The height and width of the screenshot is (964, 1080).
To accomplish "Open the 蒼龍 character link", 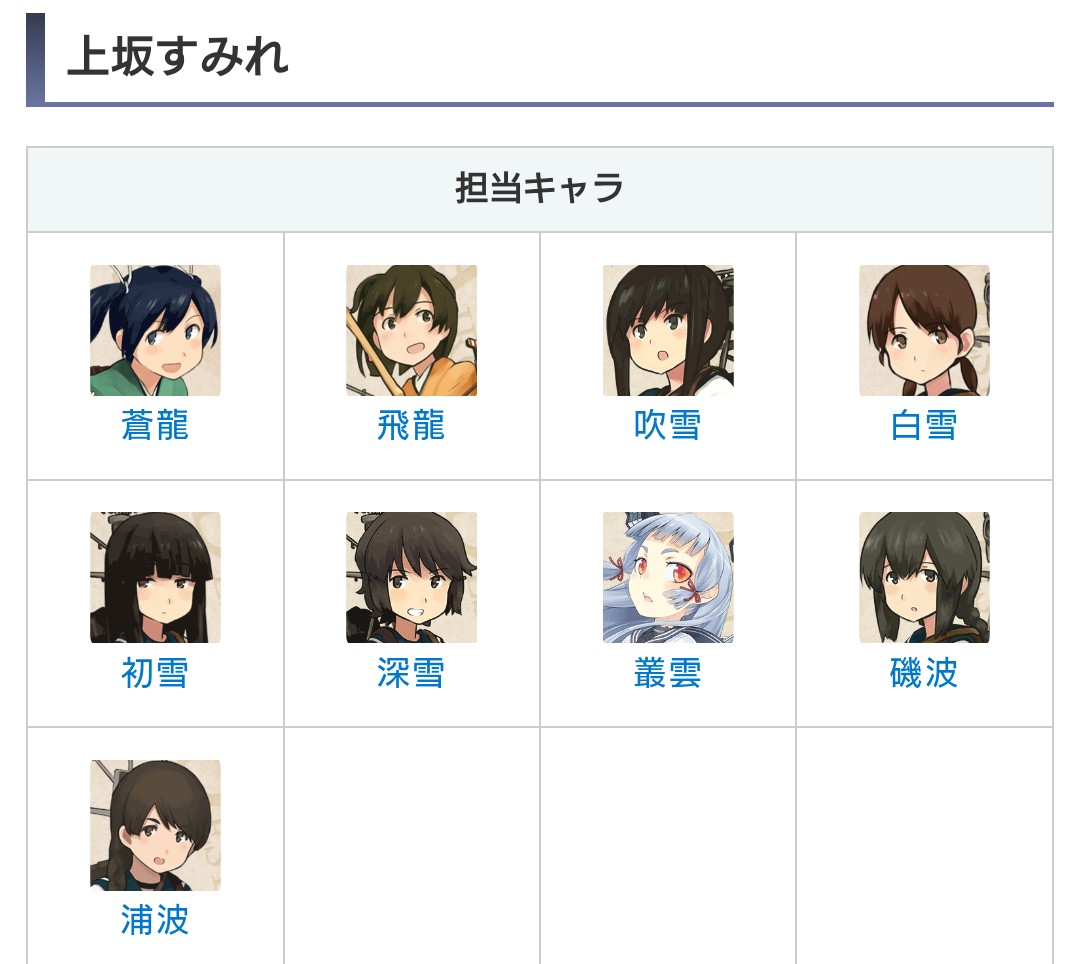I will point(155,426).
